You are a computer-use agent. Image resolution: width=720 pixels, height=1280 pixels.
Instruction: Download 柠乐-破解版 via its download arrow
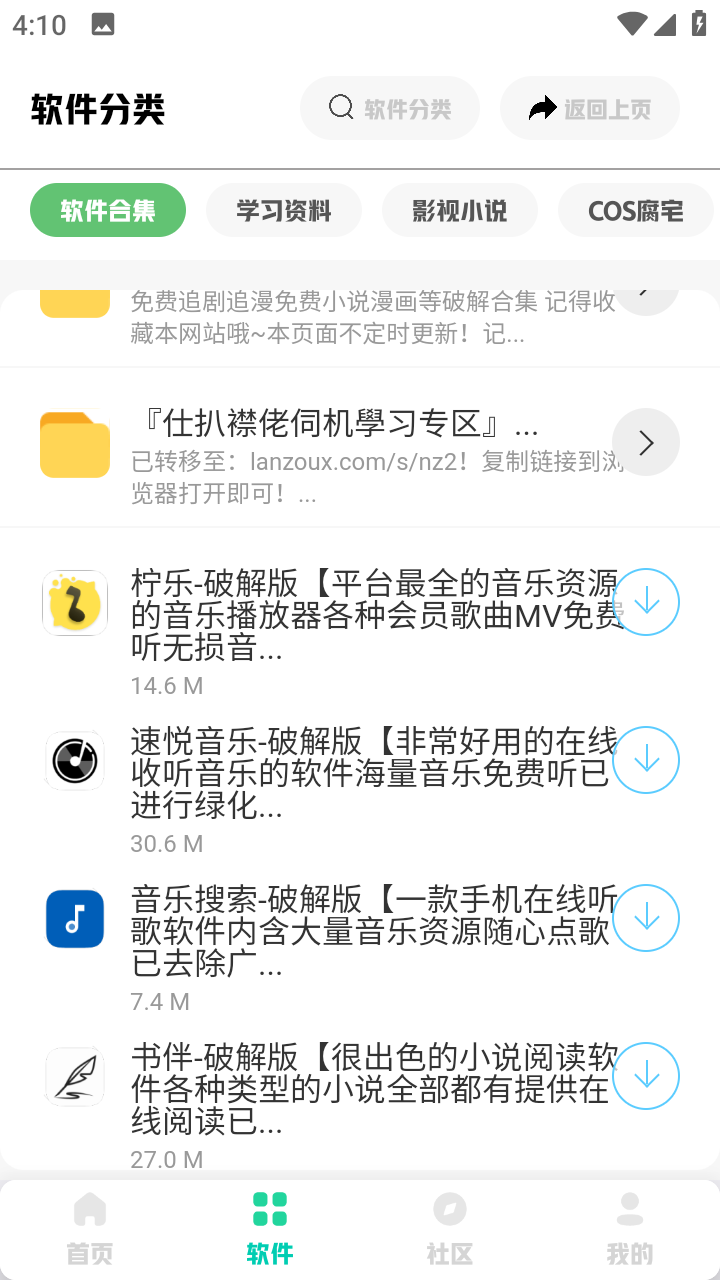pyautogui.click(x=646, y=602)
